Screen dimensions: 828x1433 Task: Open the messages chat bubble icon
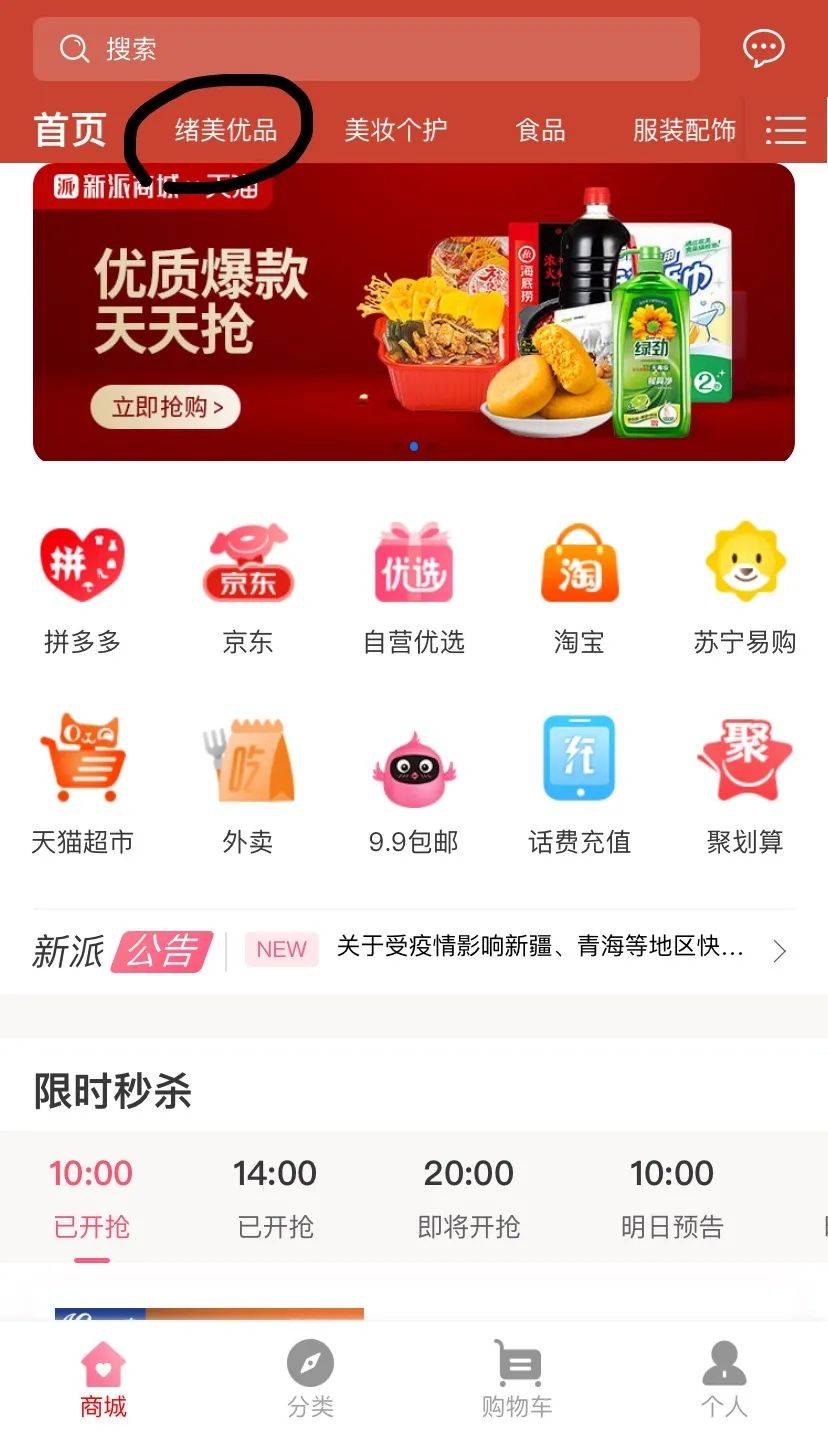pos(764,48)
